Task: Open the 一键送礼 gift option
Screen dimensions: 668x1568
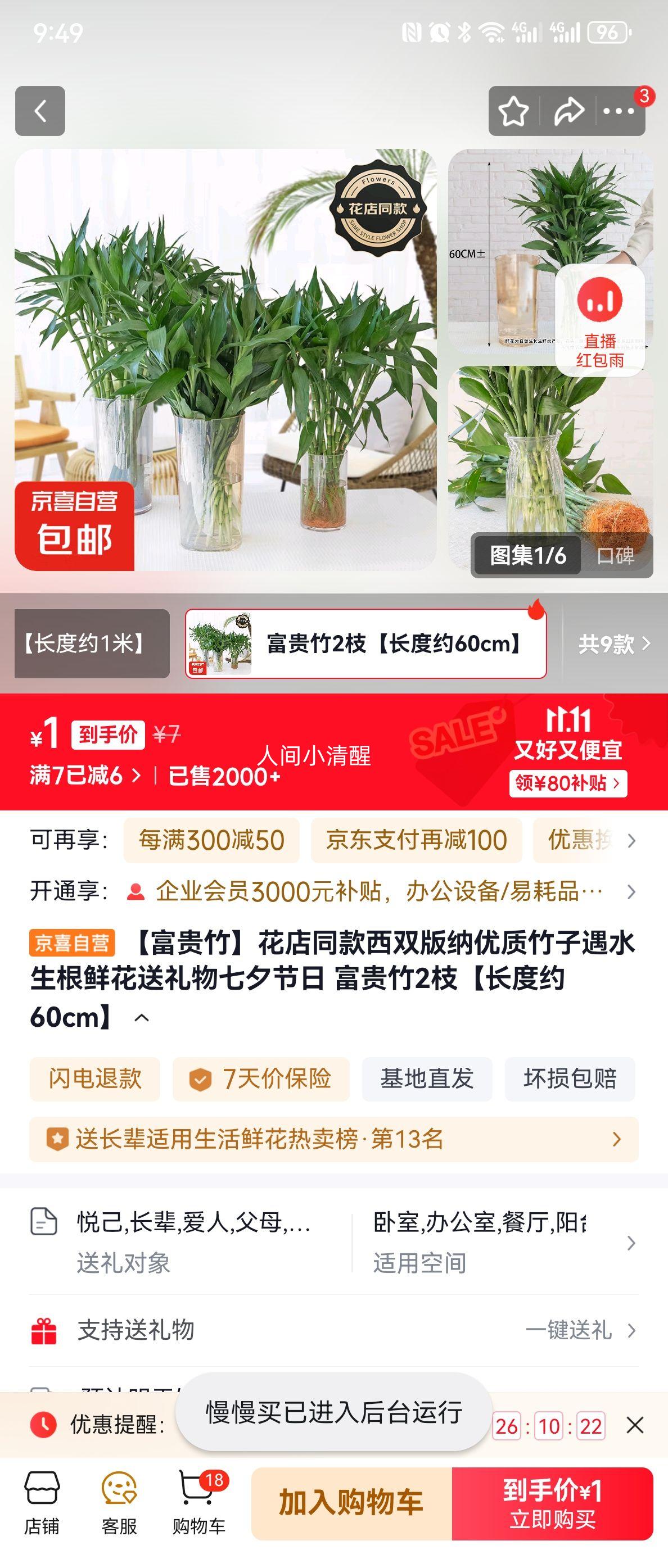Action: pos(579,1330)
